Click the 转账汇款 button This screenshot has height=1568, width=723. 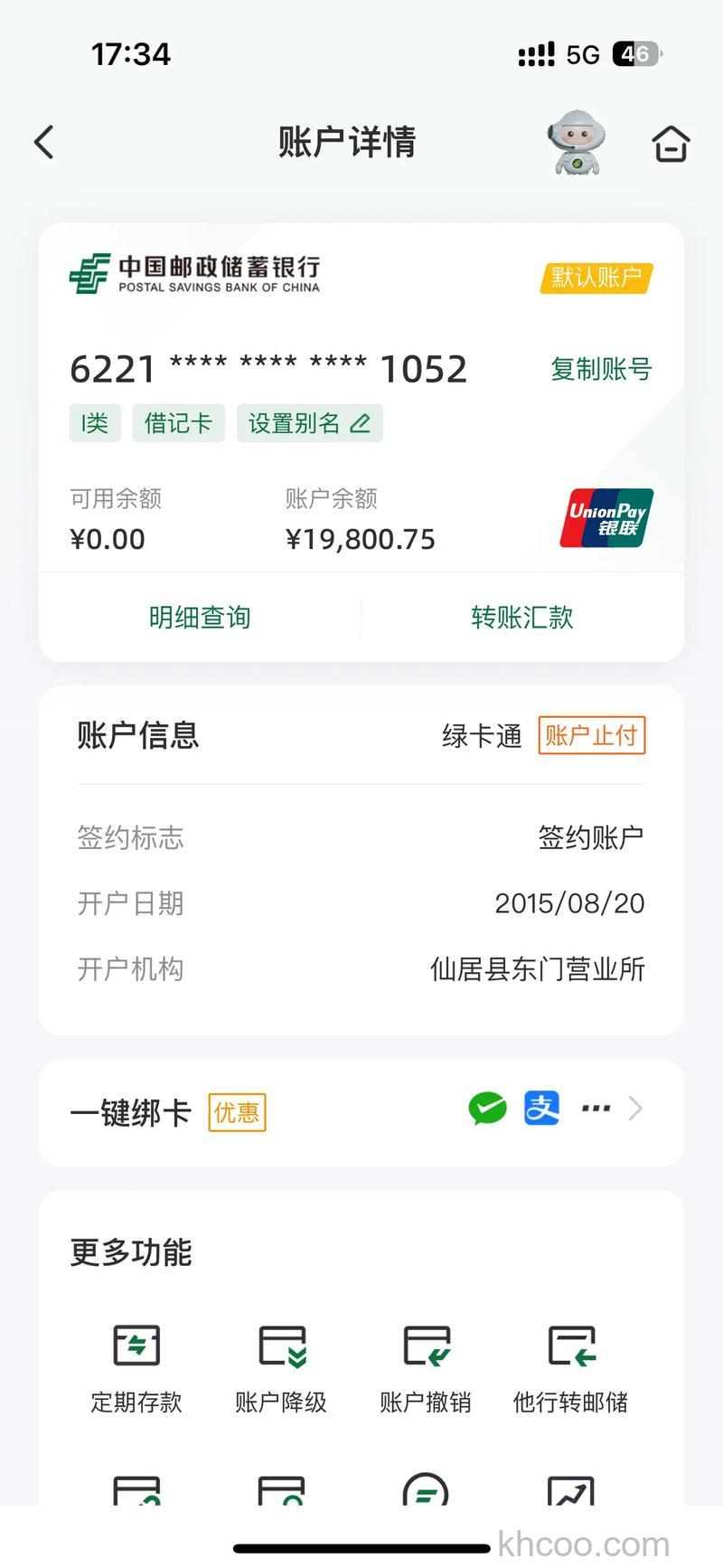coord(522,617)
